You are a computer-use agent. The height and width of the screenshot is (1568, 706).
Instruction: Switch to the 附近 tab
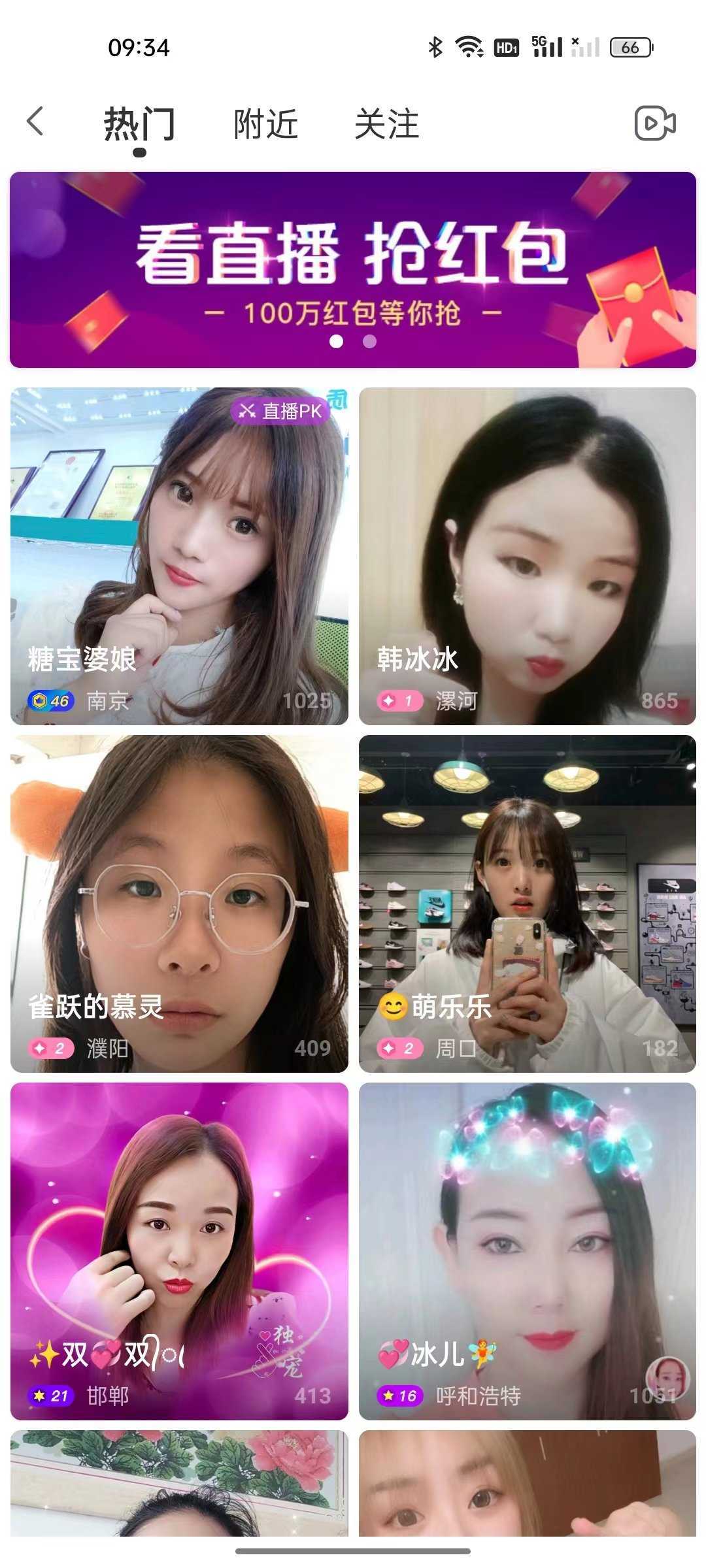[x=266, y=124]
